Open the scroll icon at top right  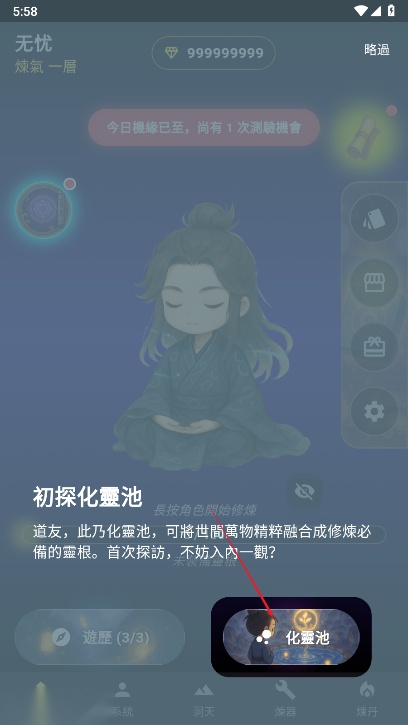[363, 137]
